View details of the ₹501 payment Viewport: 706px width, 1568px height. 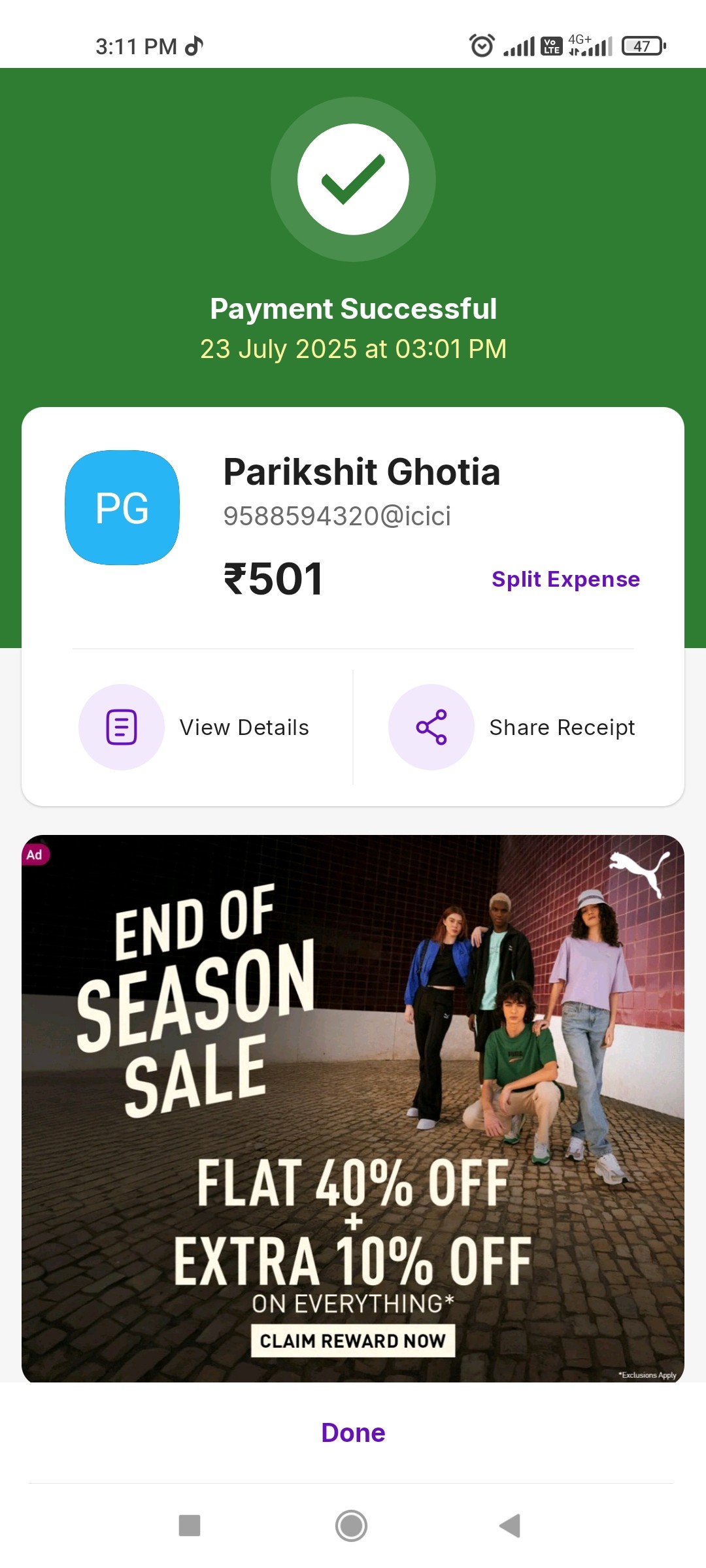pyautogui.click(x=194, y=727)
